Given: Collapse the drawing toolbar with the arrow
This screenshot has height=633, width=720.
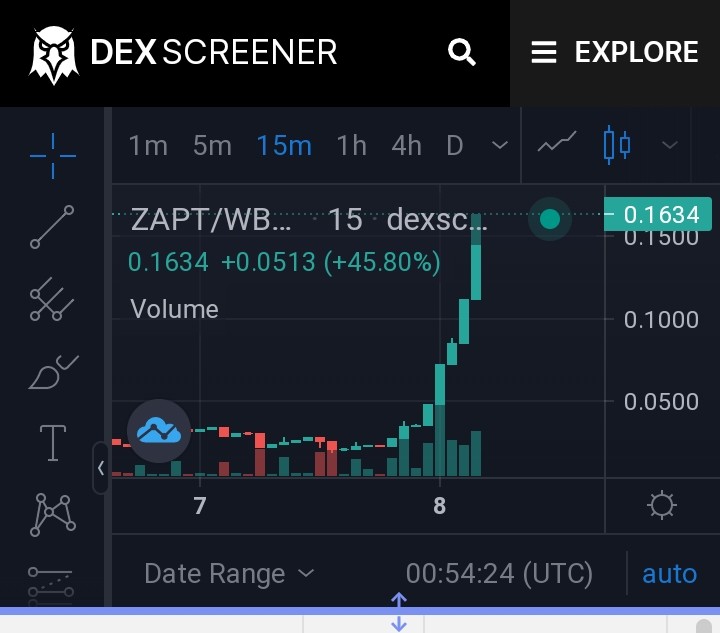Looking at the screenshot, I should (x=101, y=468).
